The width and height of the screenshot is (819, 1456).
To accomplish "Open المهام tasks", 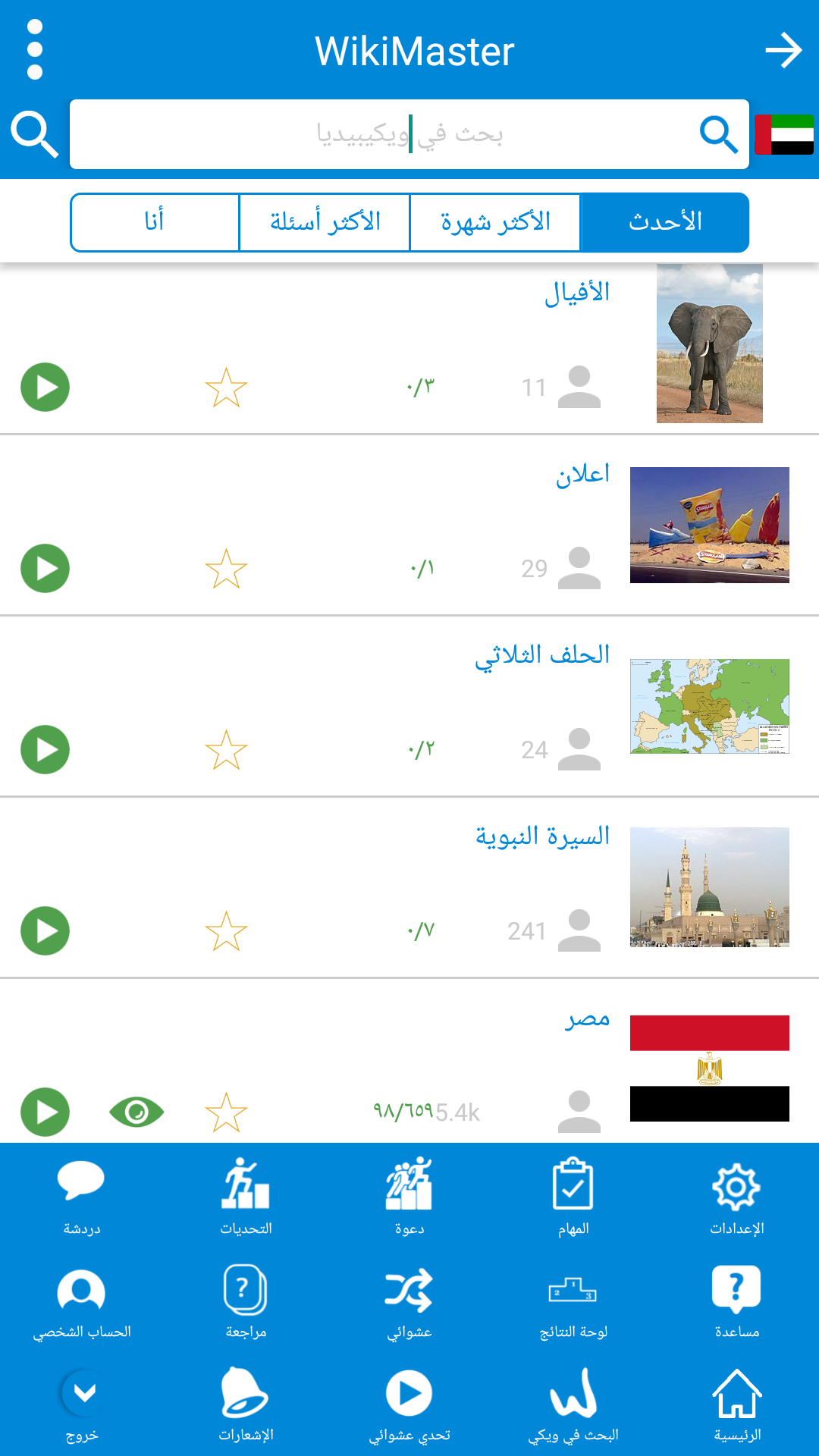I will point(573,1197).
